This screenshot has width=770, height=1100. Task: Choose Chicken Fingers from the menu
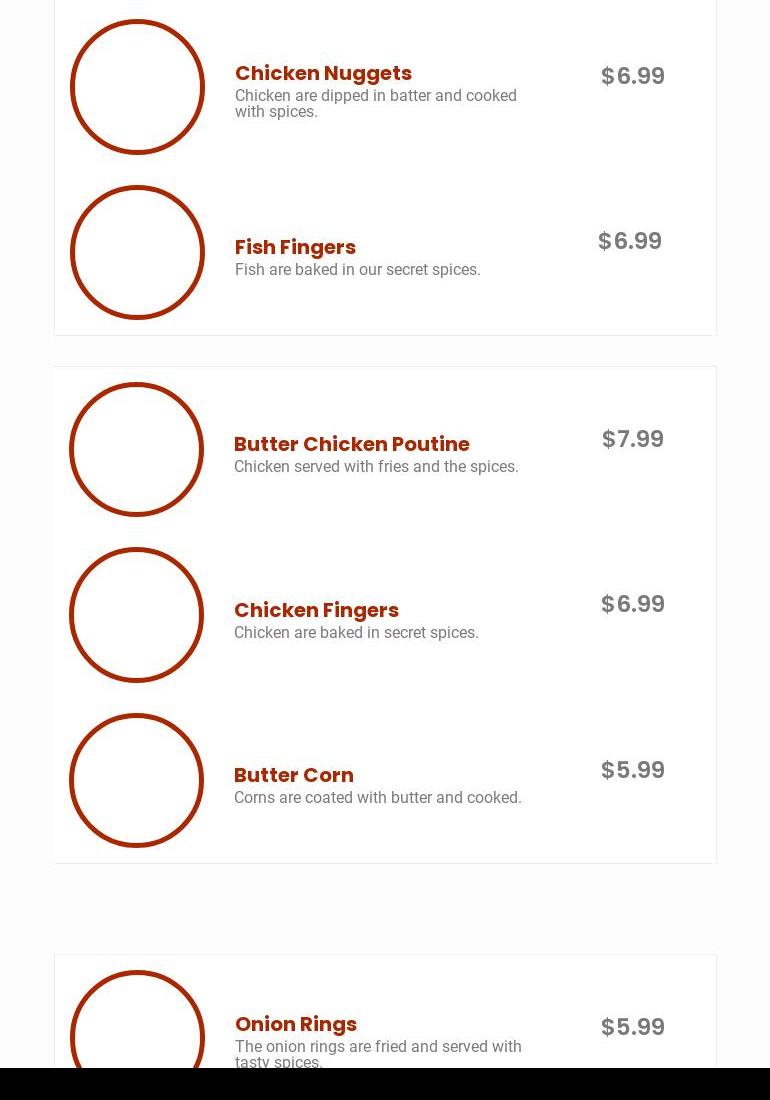pyautogui.click(x=316, y=610)
